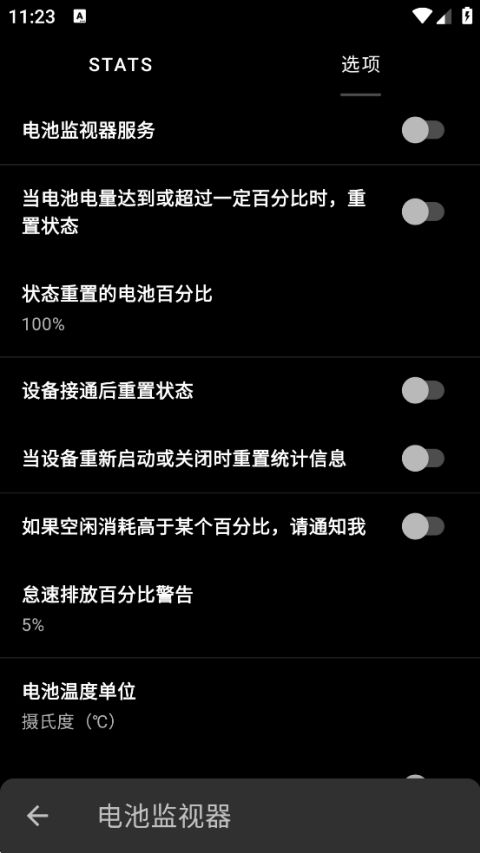Toggle 当电池电量达到或超过一定百分比时重置状态
This screenshot has width=480, height=853.
coord(423,212)
